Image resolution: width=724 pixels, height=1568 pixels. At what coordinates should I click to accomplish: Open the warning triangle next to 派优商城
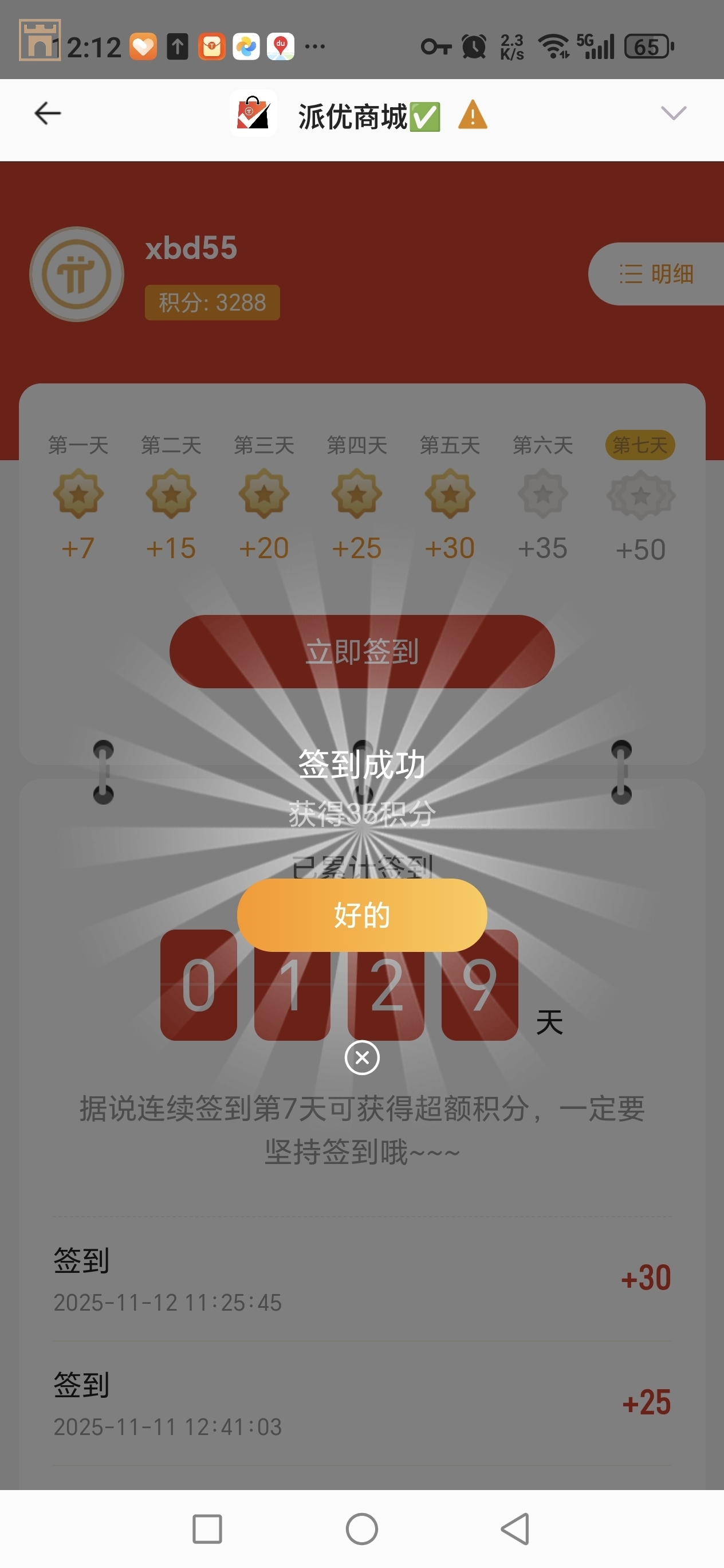tap(473, 115)
